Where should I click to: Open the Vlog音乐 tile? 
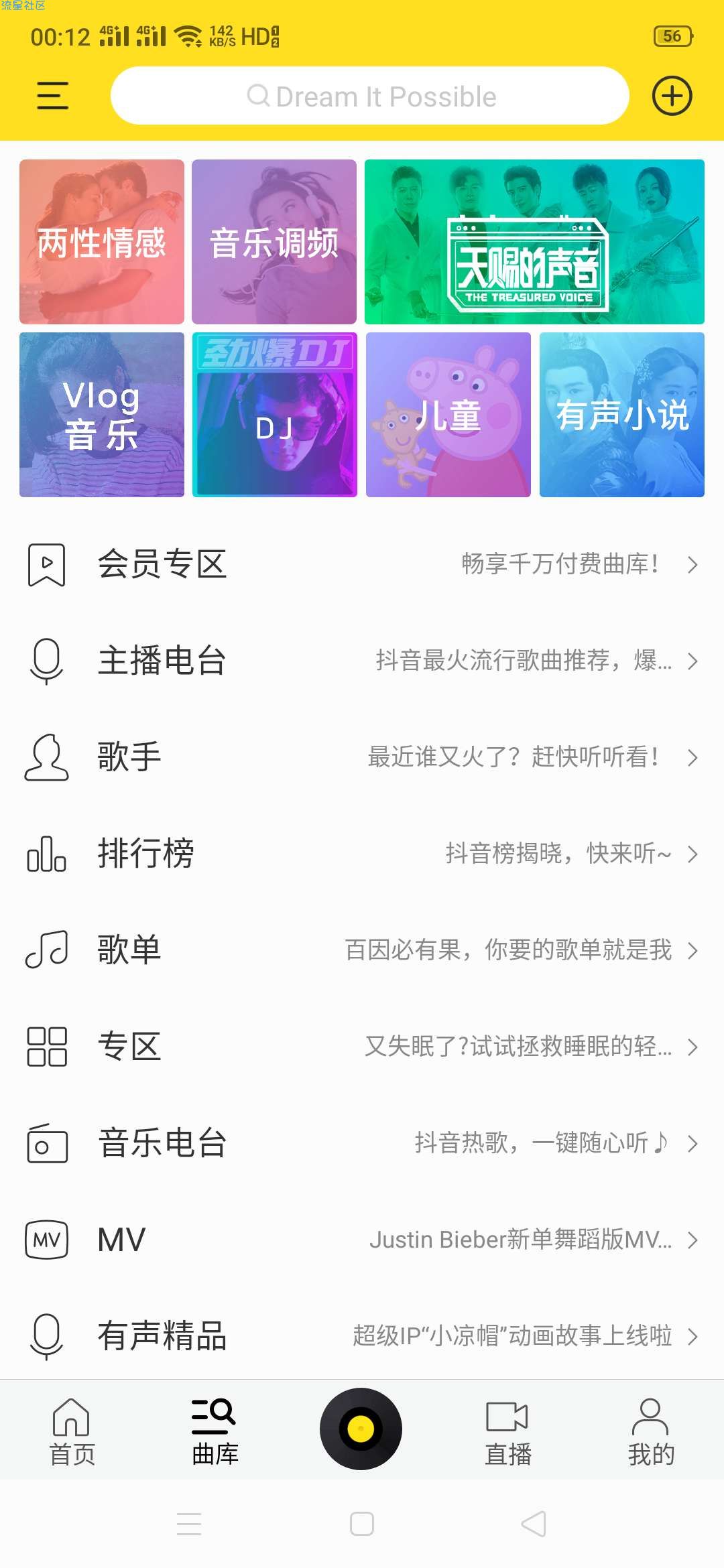coord(102,415)
